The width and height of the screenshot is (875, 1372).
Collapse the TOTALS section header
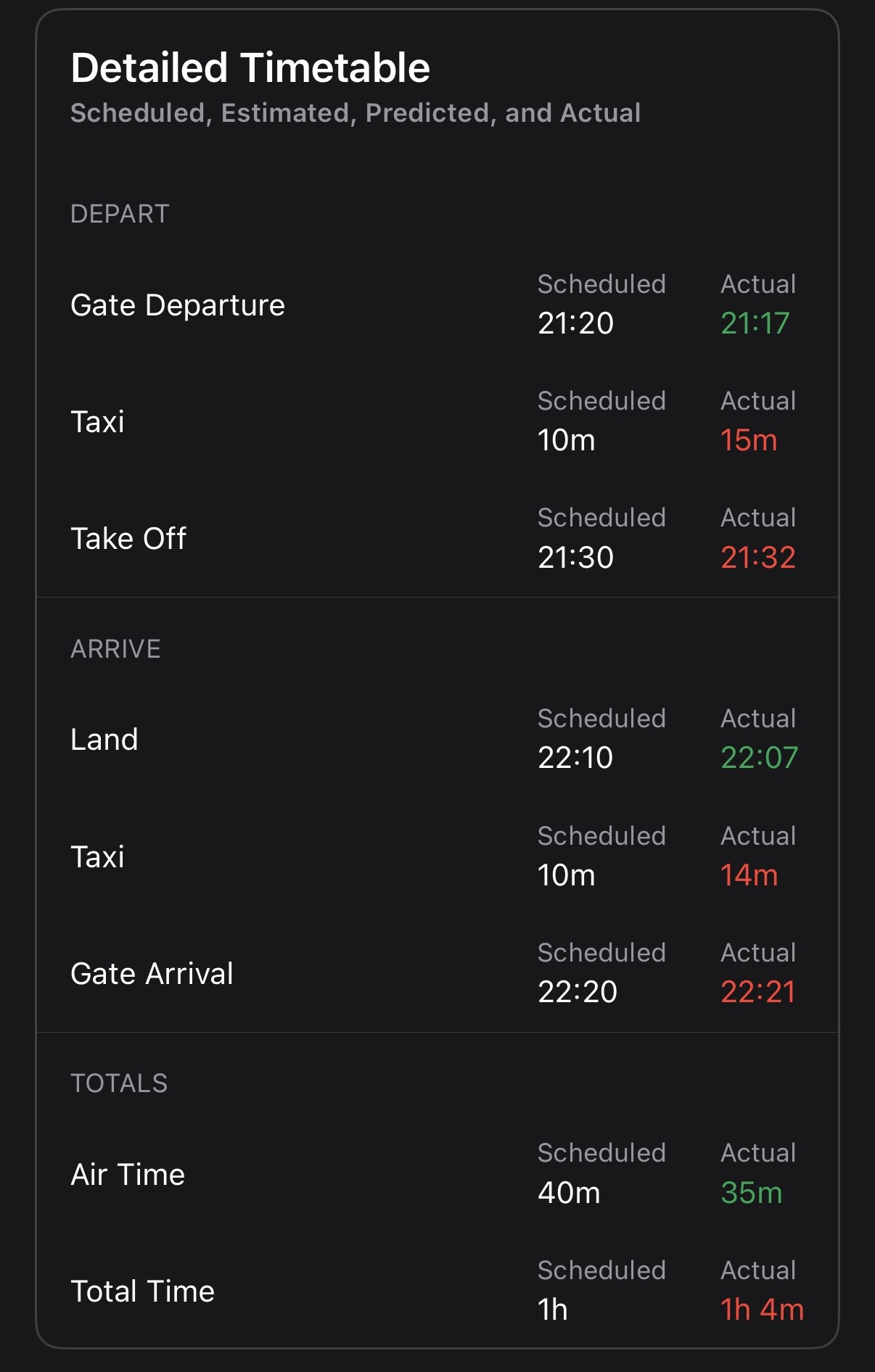point(119,1083)
